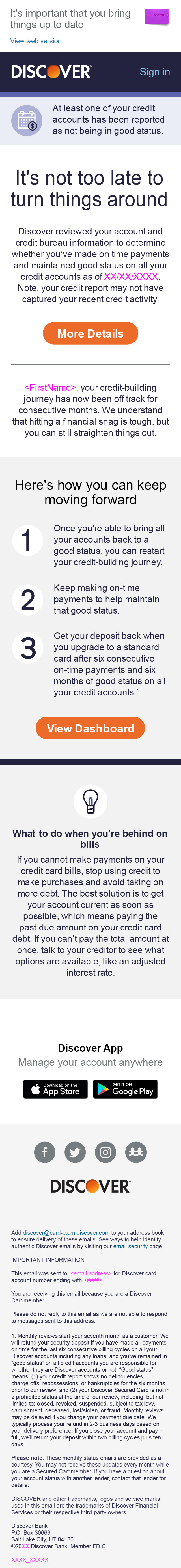This screenshot has width=181, height=1568.
Task: Tap the discover@card-e.em.discover.com email link
Action: tap(66, 1233)
